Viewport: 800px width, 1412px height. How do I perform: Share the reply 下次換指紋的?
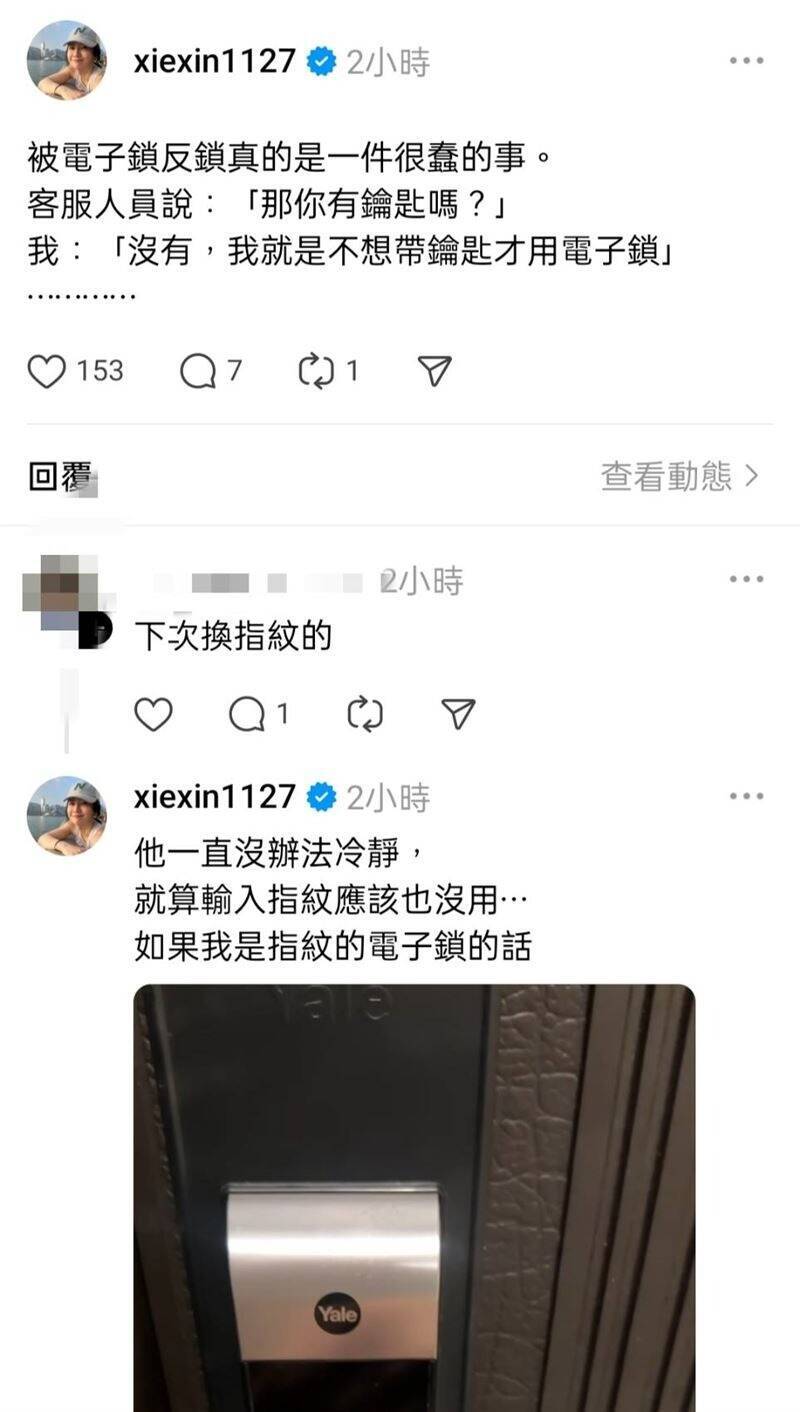pos(458,714)
